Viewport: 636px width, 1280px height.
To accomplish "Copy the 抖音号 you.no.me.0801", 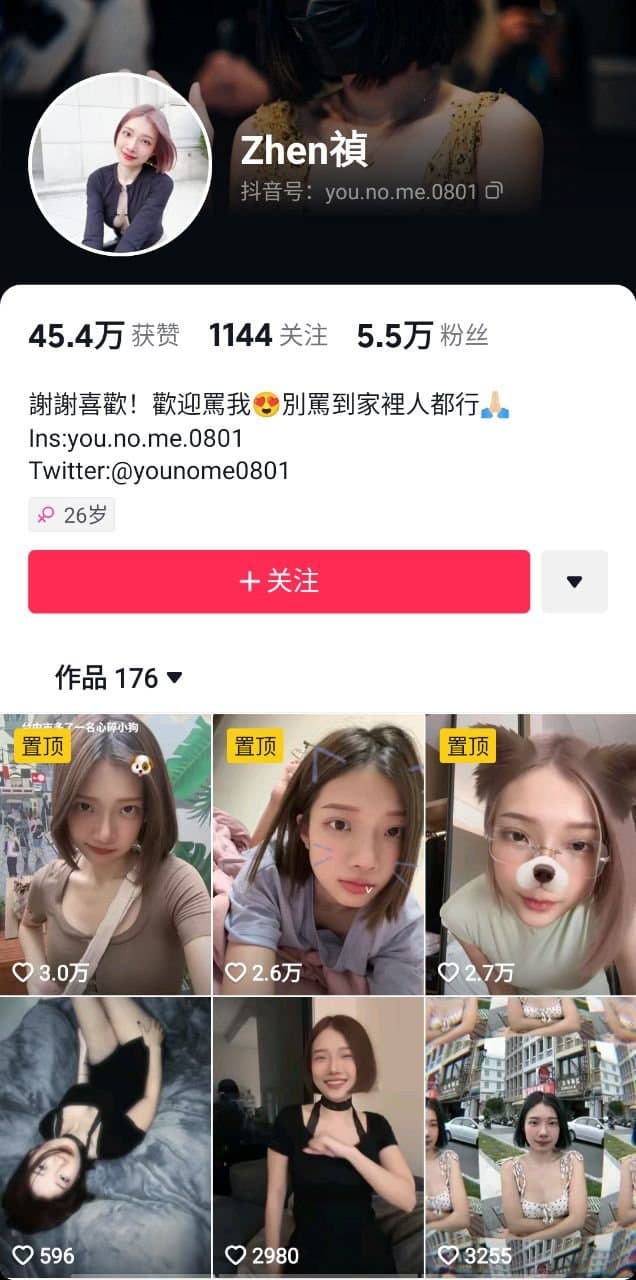I will [493, 191].
